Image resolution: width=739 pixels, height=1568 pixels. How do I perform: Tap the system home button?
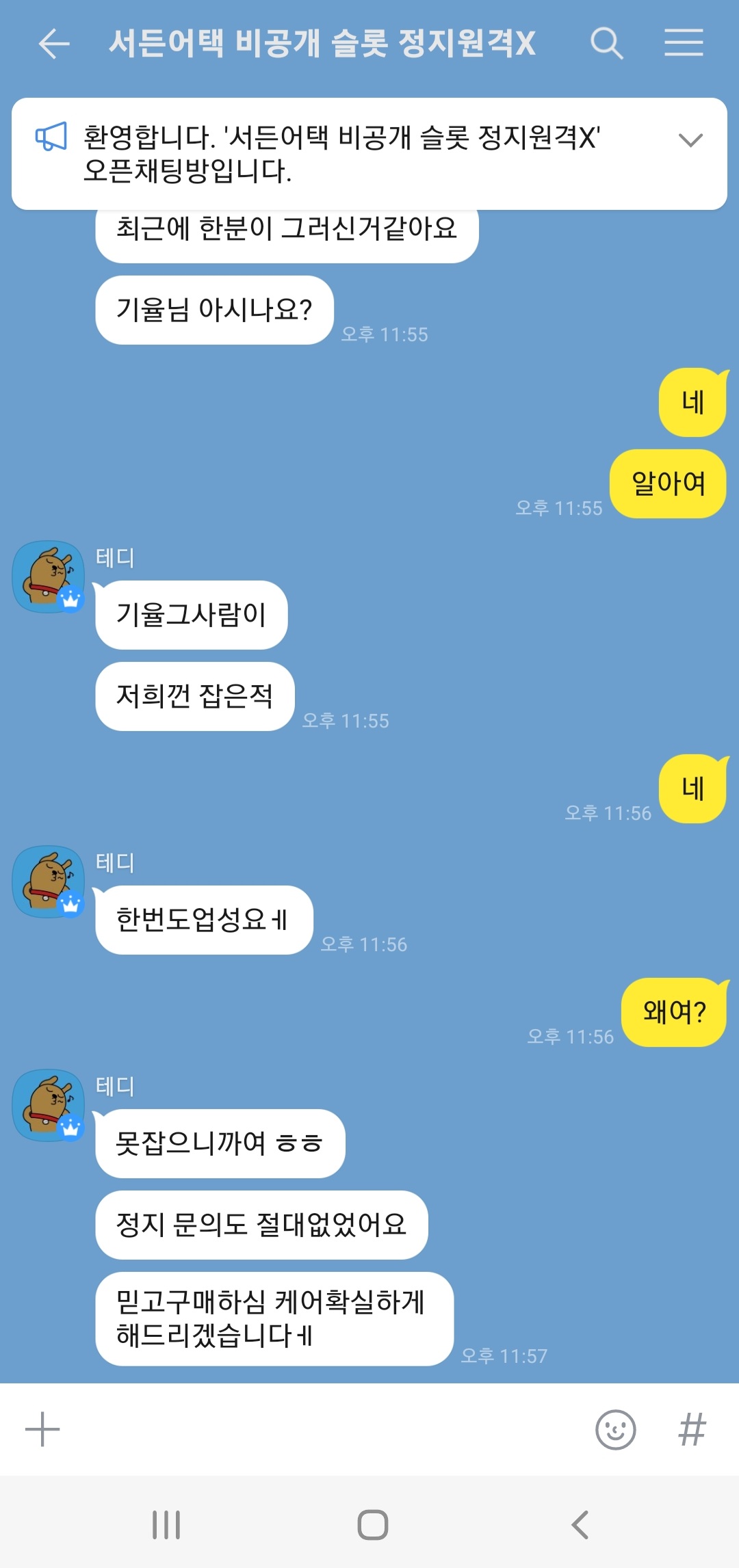[373, 1524]
